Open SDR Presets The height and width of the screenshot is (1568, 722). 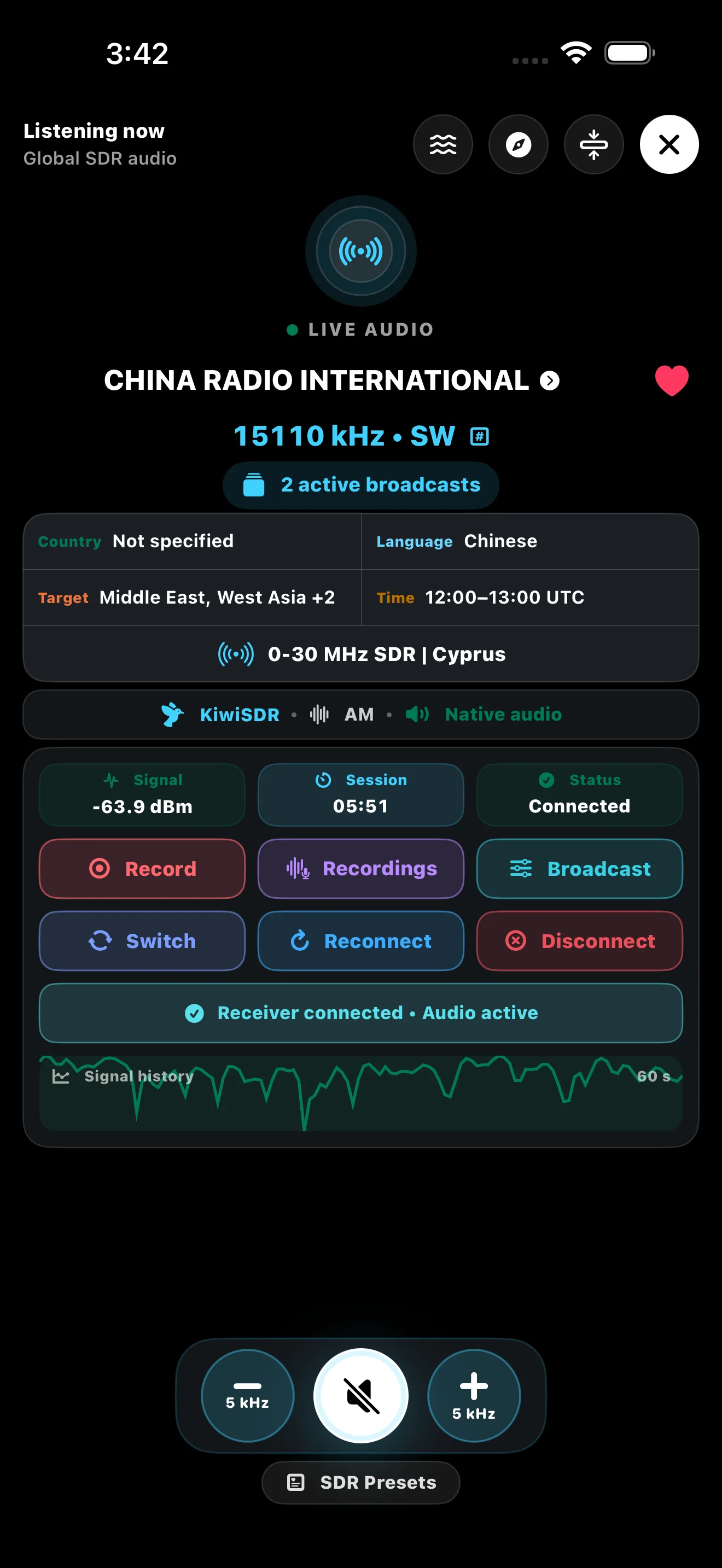[361, 1482]
